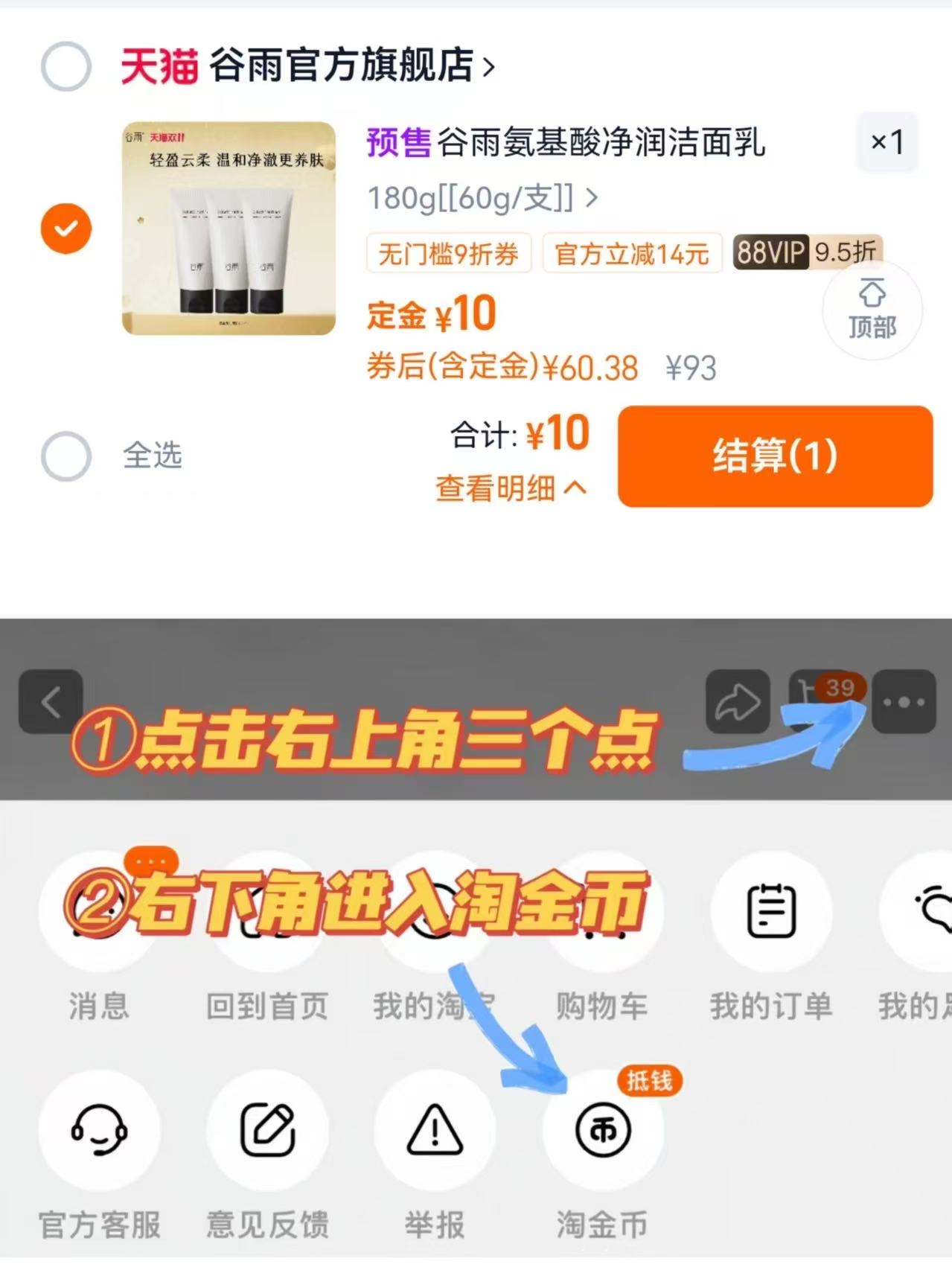Select the Tmall store checkbox
This screenshot has height=1270, width=952.
pyautogui.click(x=66, y=66)
